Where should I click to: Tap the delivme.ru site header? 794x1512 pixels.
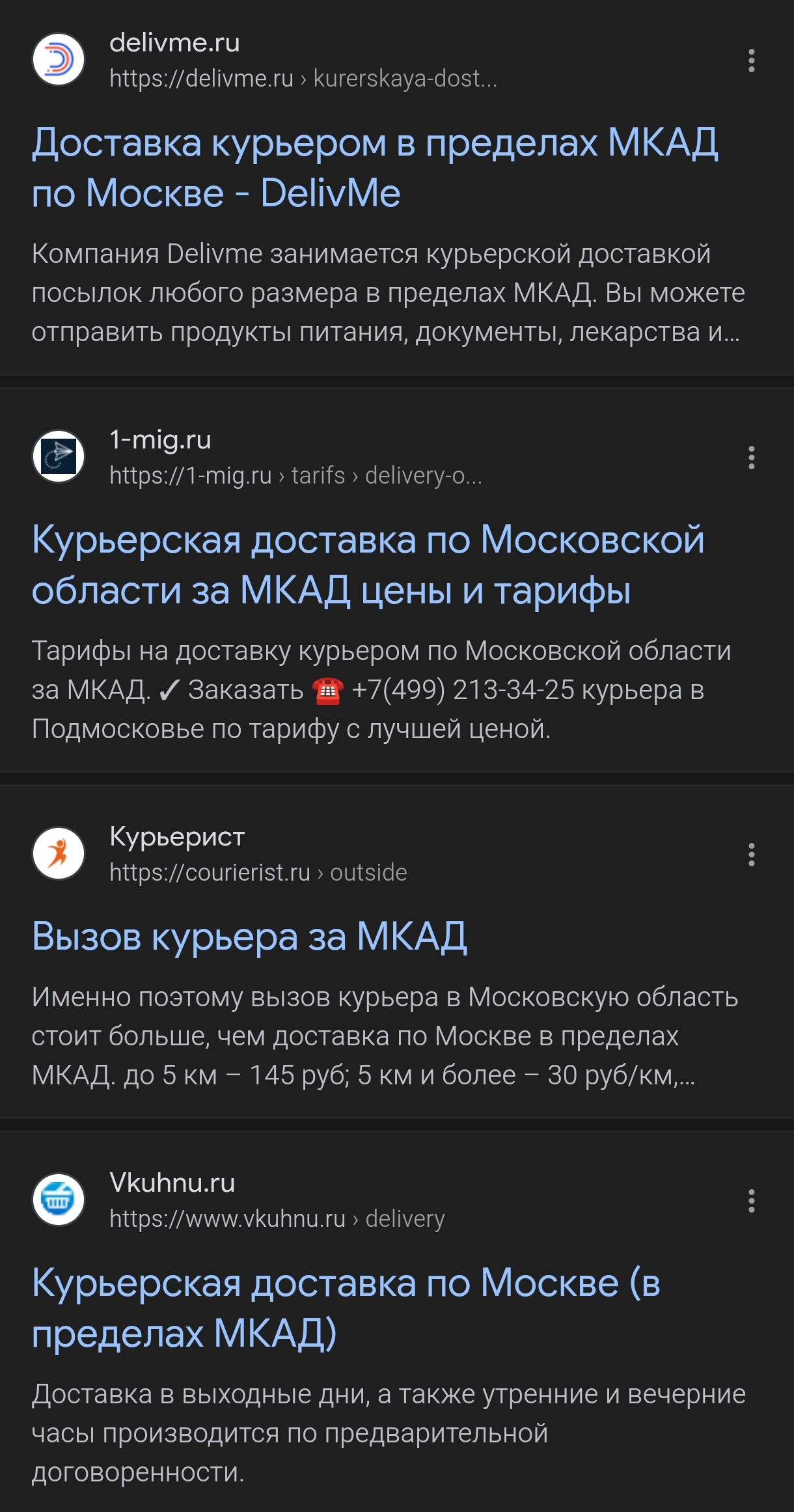pos(265,60)
